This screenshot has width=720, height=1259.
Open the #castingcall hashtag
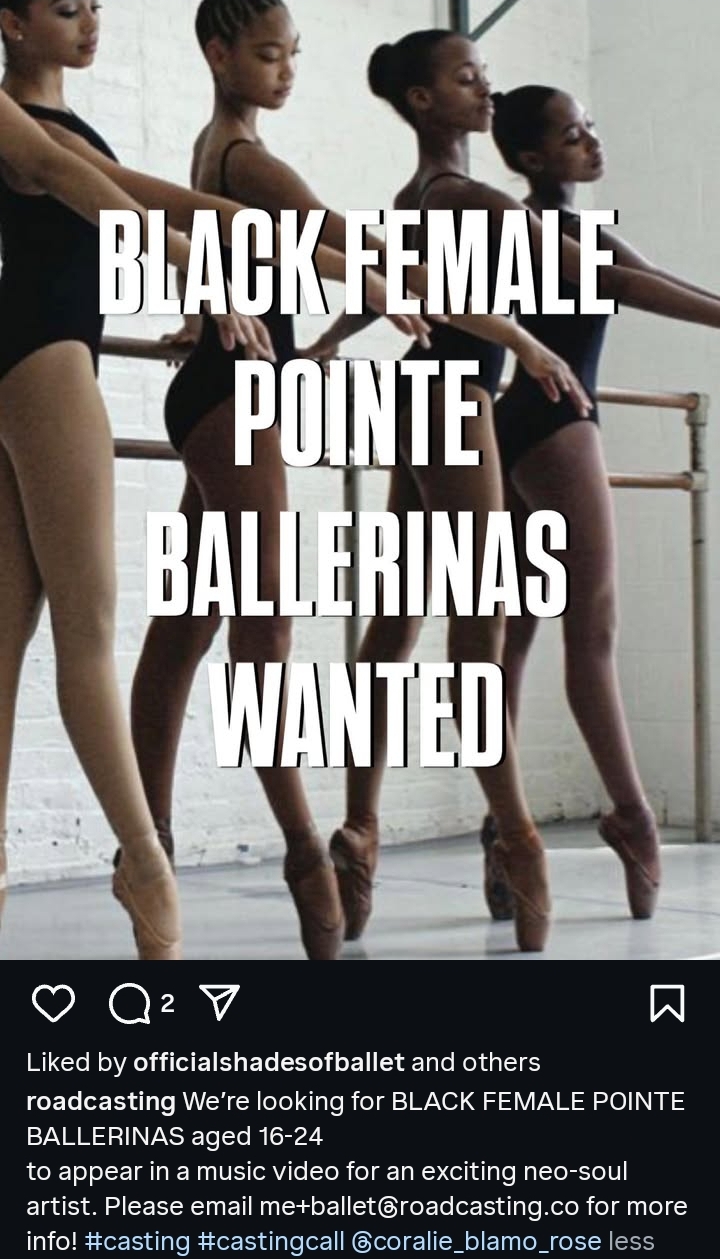point(271,1242)
